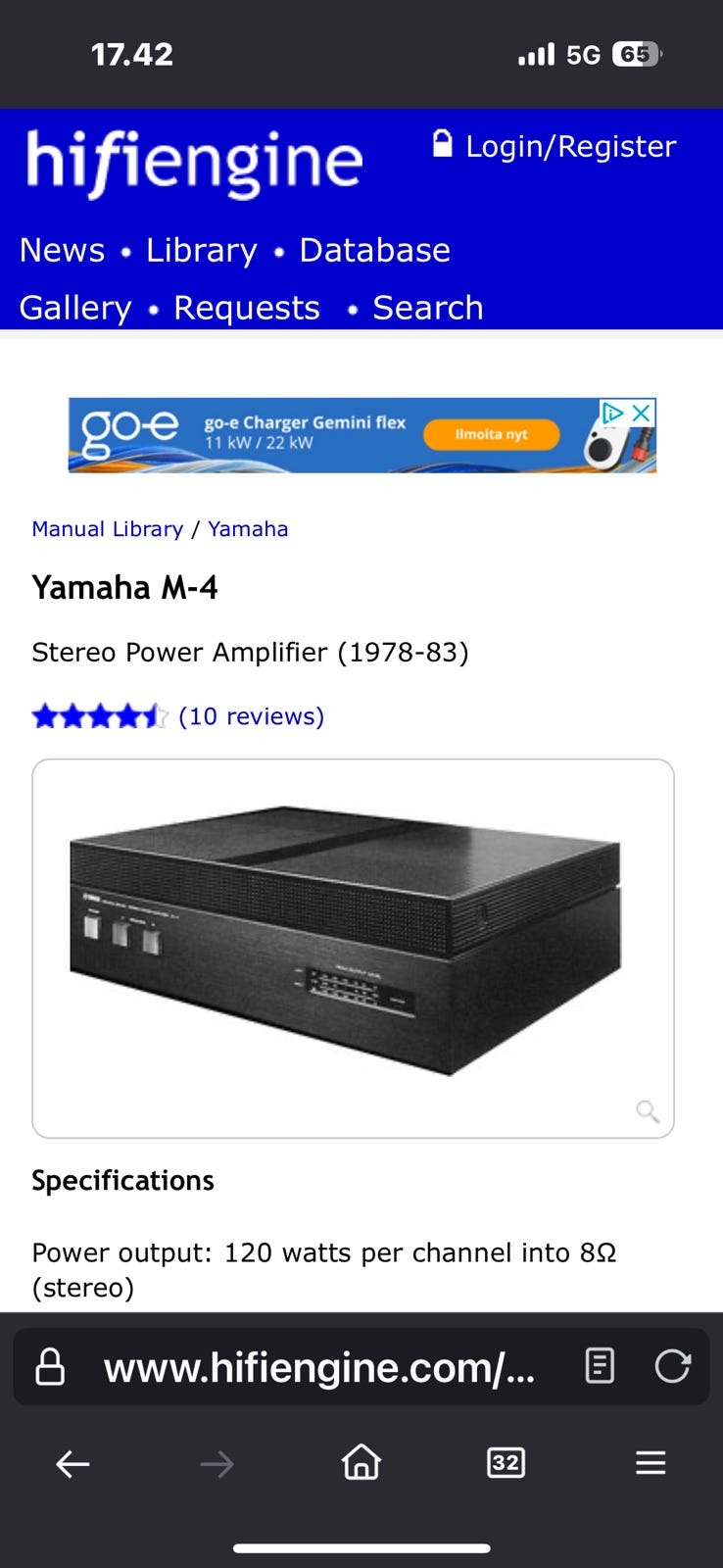The height and width of the screenshot is (1568, 723).
Task: Open the Manual Library breadcrumb link
Action: click(107, 529)
